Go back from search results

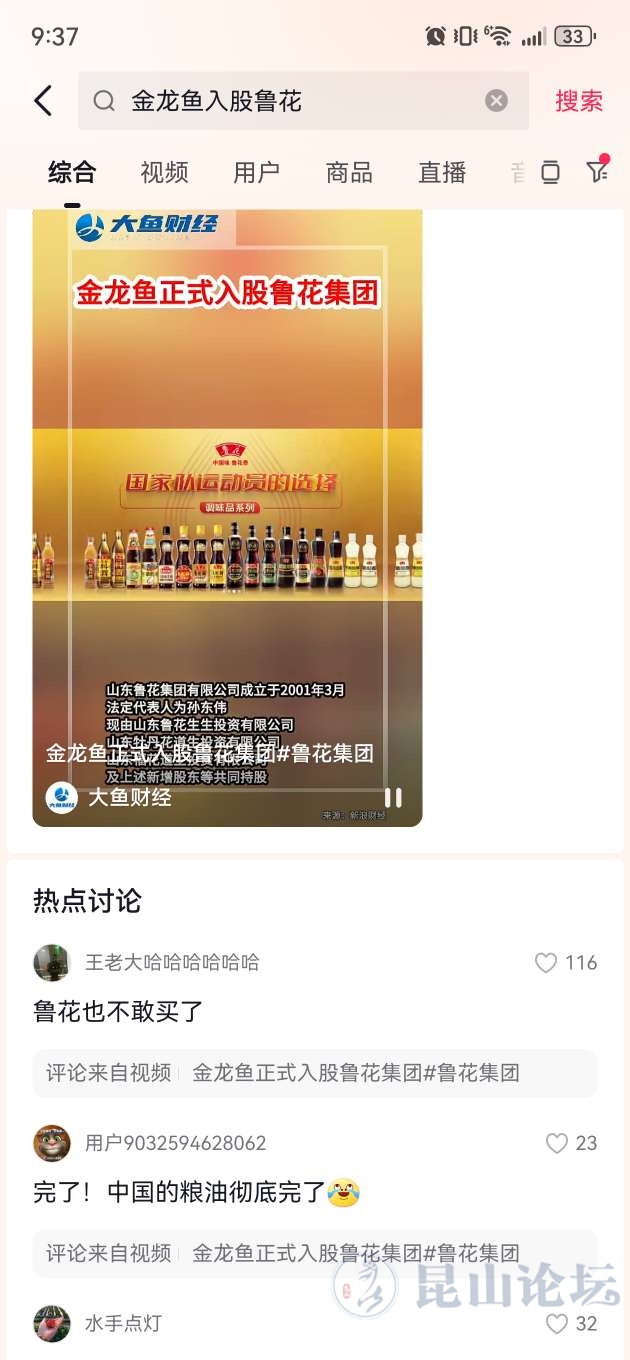43,101
